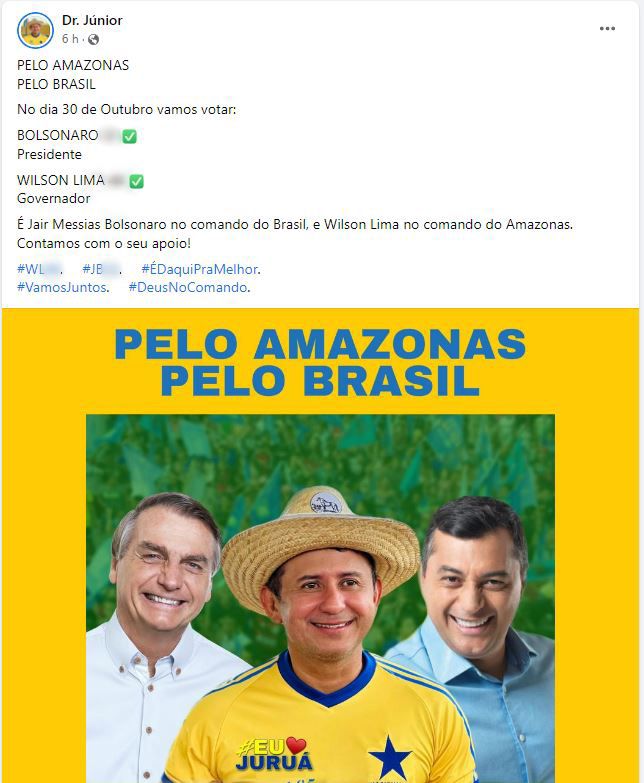This screenshot has width=644, height=783.
Task: Open the Dr. Júnior profile name link
Action: click(x=92, y=21)
